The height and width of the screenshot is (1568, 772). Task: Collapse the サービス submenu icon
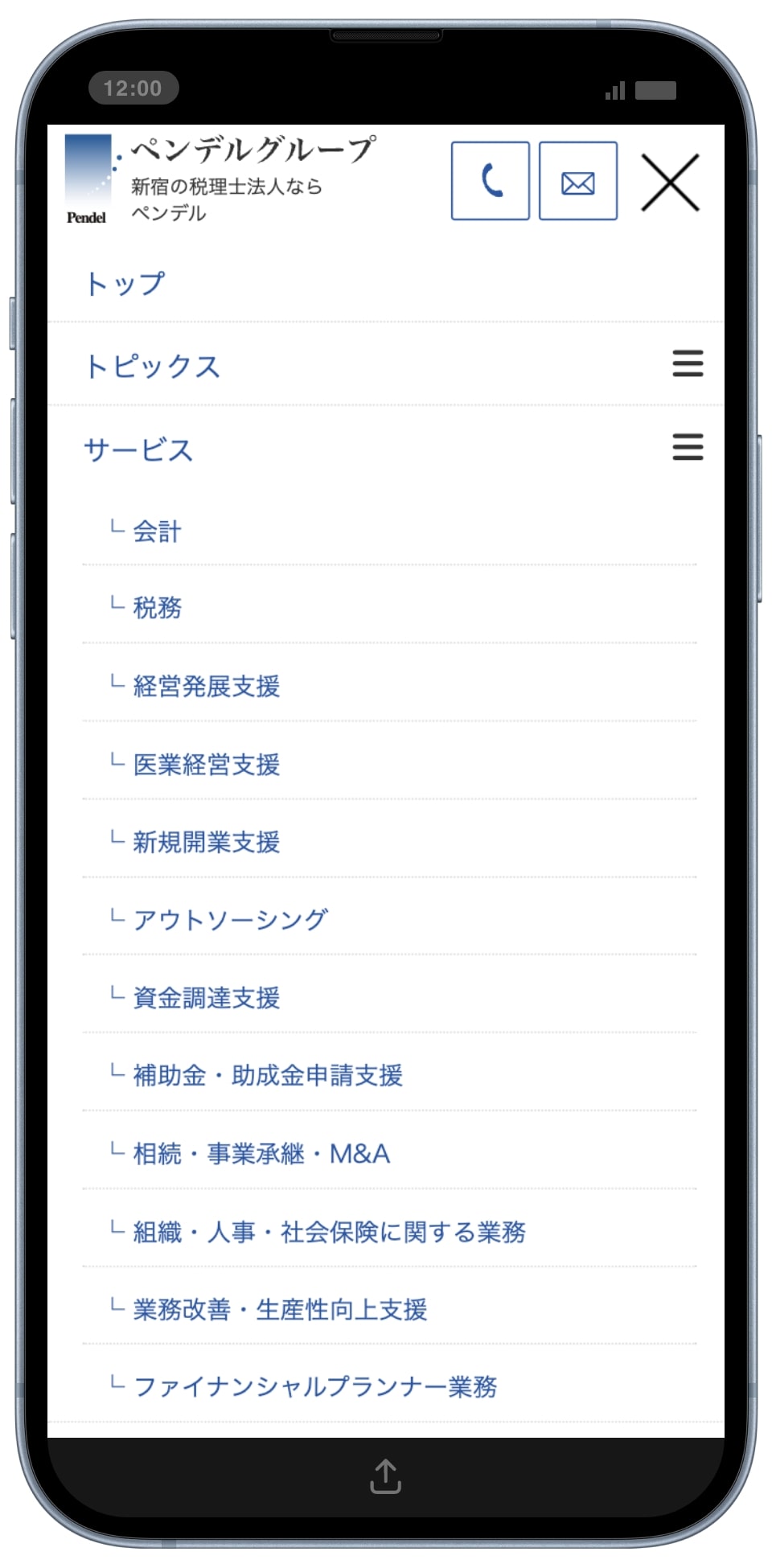click(x=688, y=447)
